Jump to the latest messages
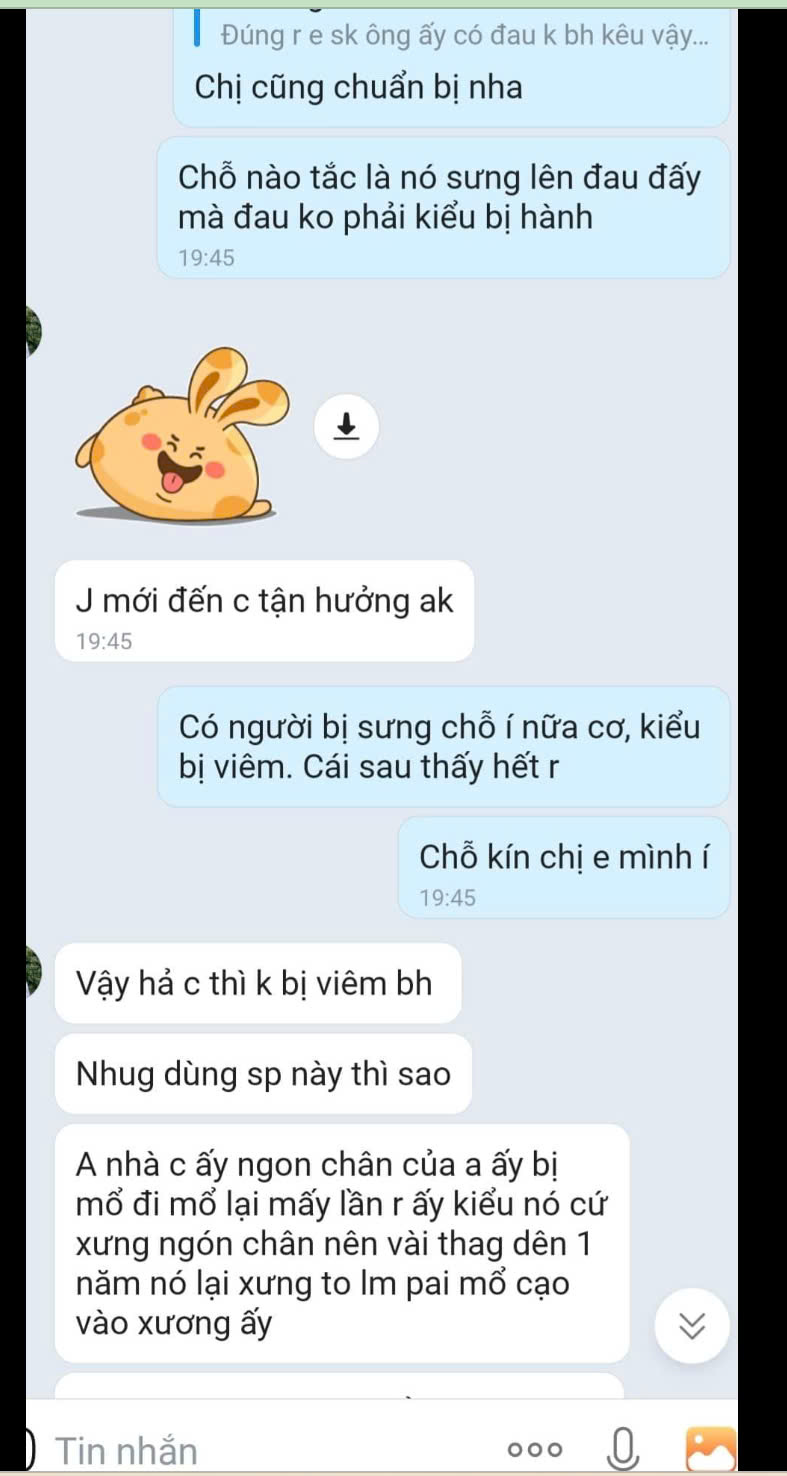Screen dimensions: 787x1476 click(691, 1326)
